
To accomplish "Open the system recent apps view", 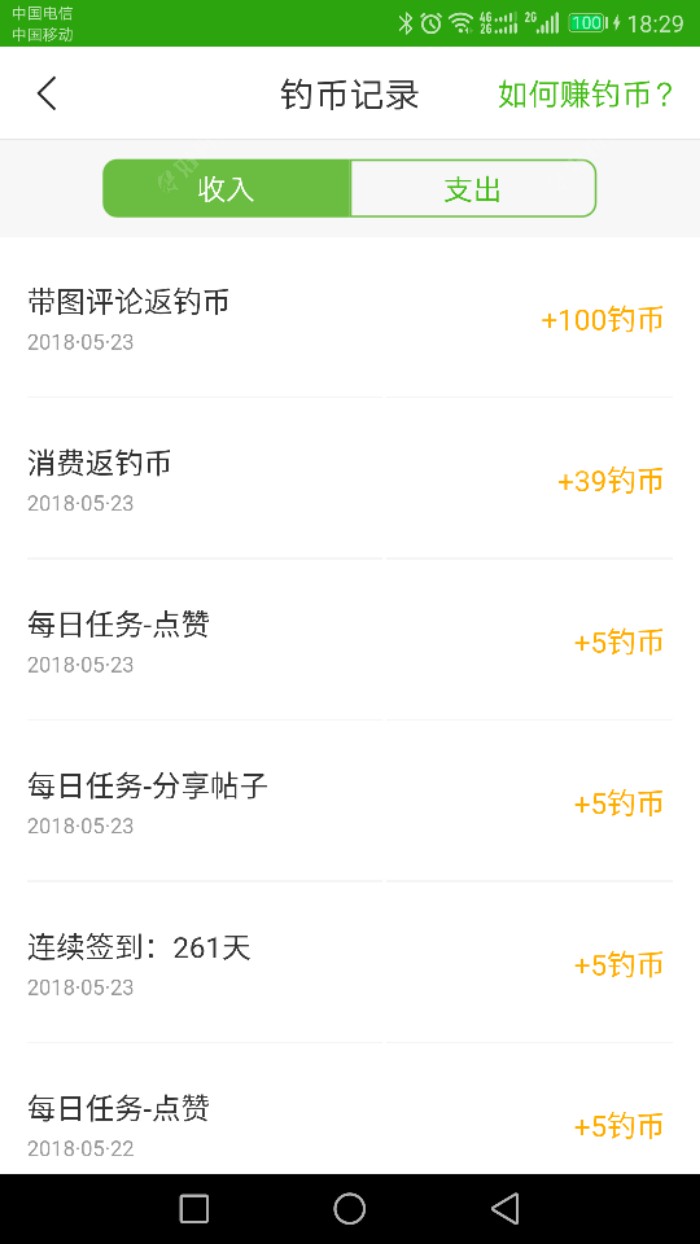I will [x=194, y=1209].
